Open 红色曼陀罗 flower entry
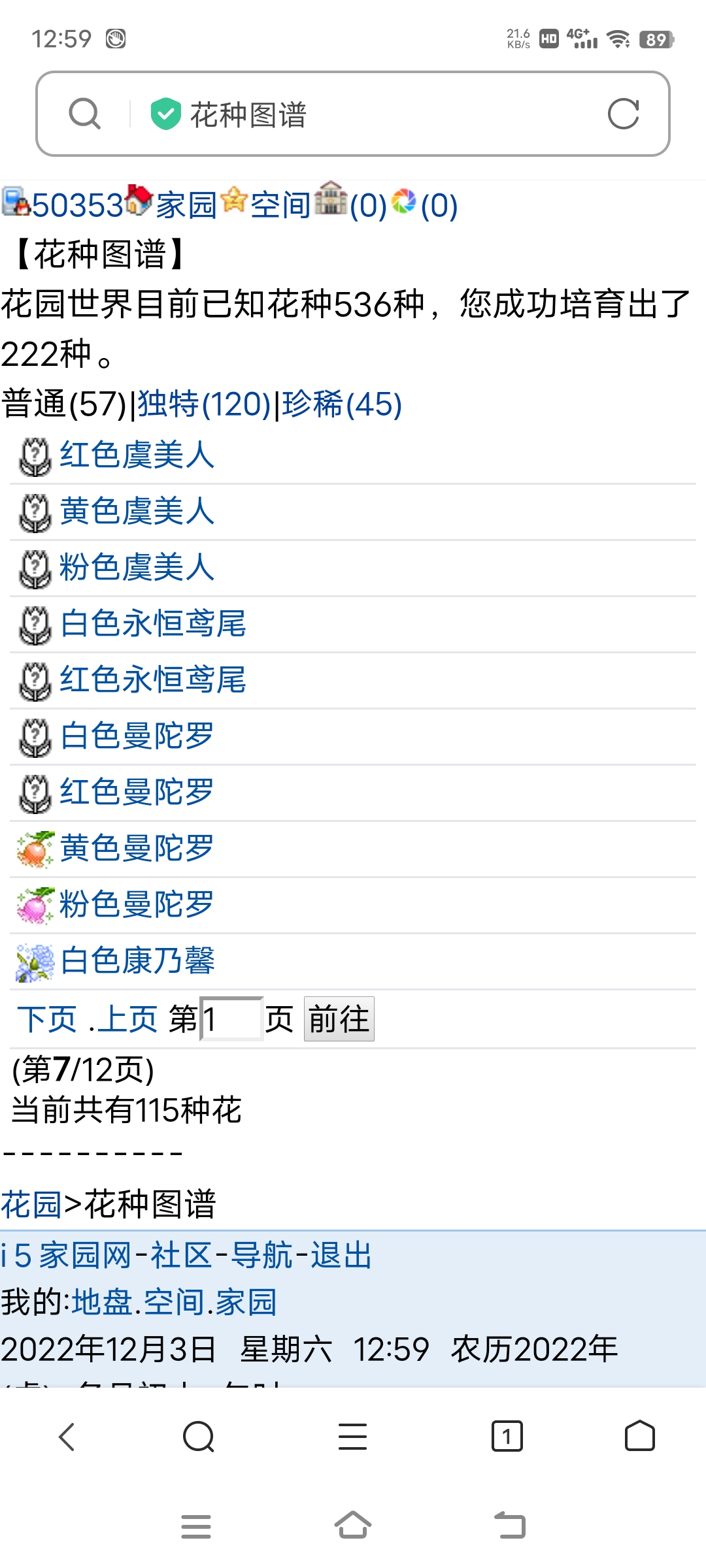This screenshot has width=706, height=1568. coord(137,792)
